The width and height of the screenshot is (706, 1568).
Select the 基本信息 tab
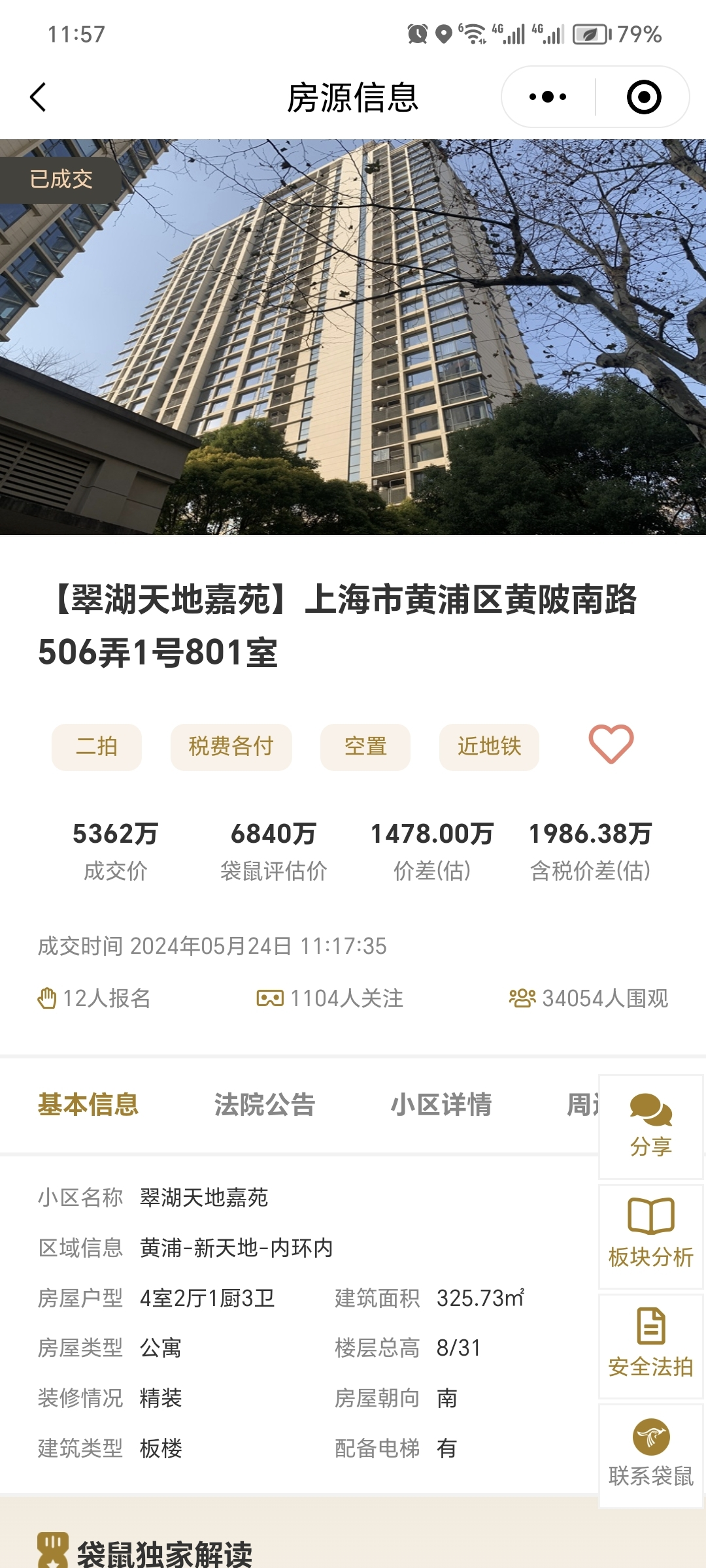[x=90, y=1105]
